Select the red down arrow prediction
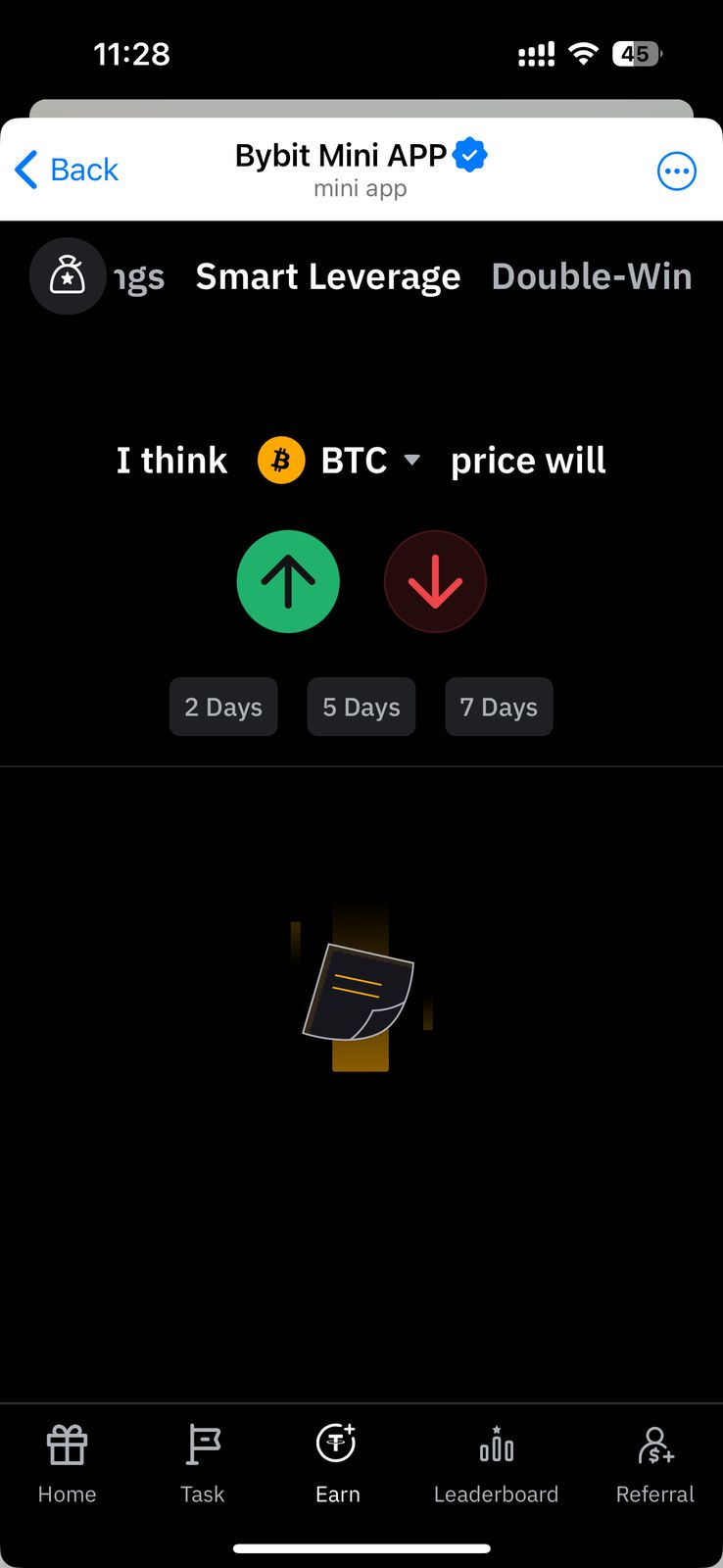This screenshot has width=723, height=1568. (435, 581)
